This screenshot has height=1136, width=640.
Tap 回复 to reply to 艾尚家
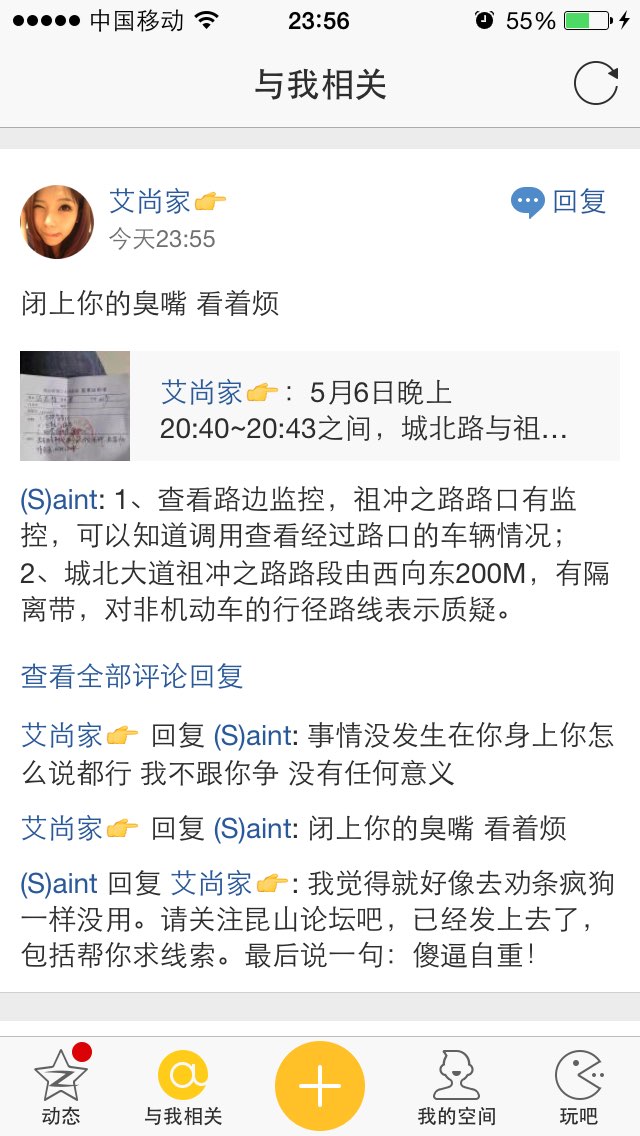coord(558,201)
